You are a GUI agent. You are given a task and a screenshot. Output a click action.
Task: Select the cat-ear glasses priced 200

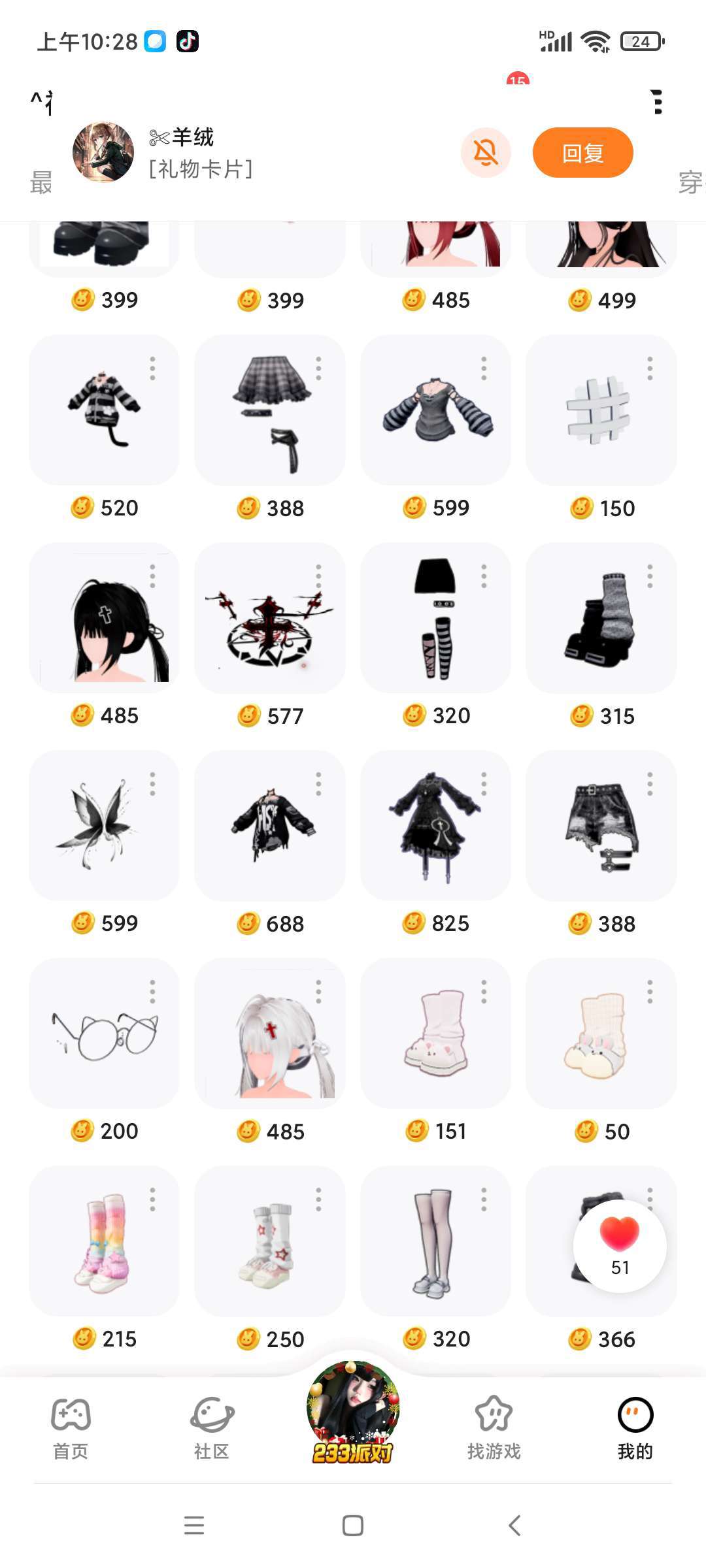103,1034
